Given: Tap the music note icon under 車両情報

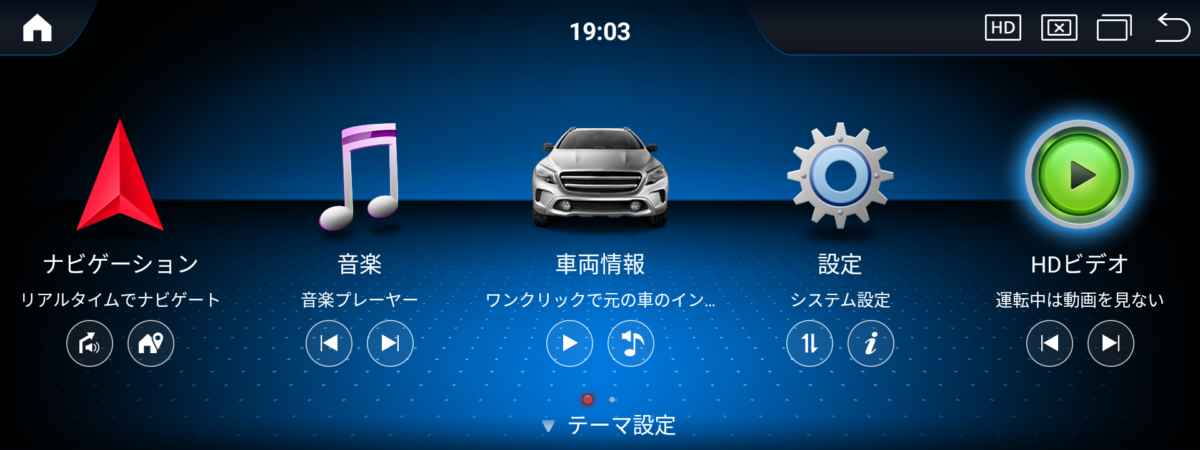Looking at the screenshot, I should 631,344.
